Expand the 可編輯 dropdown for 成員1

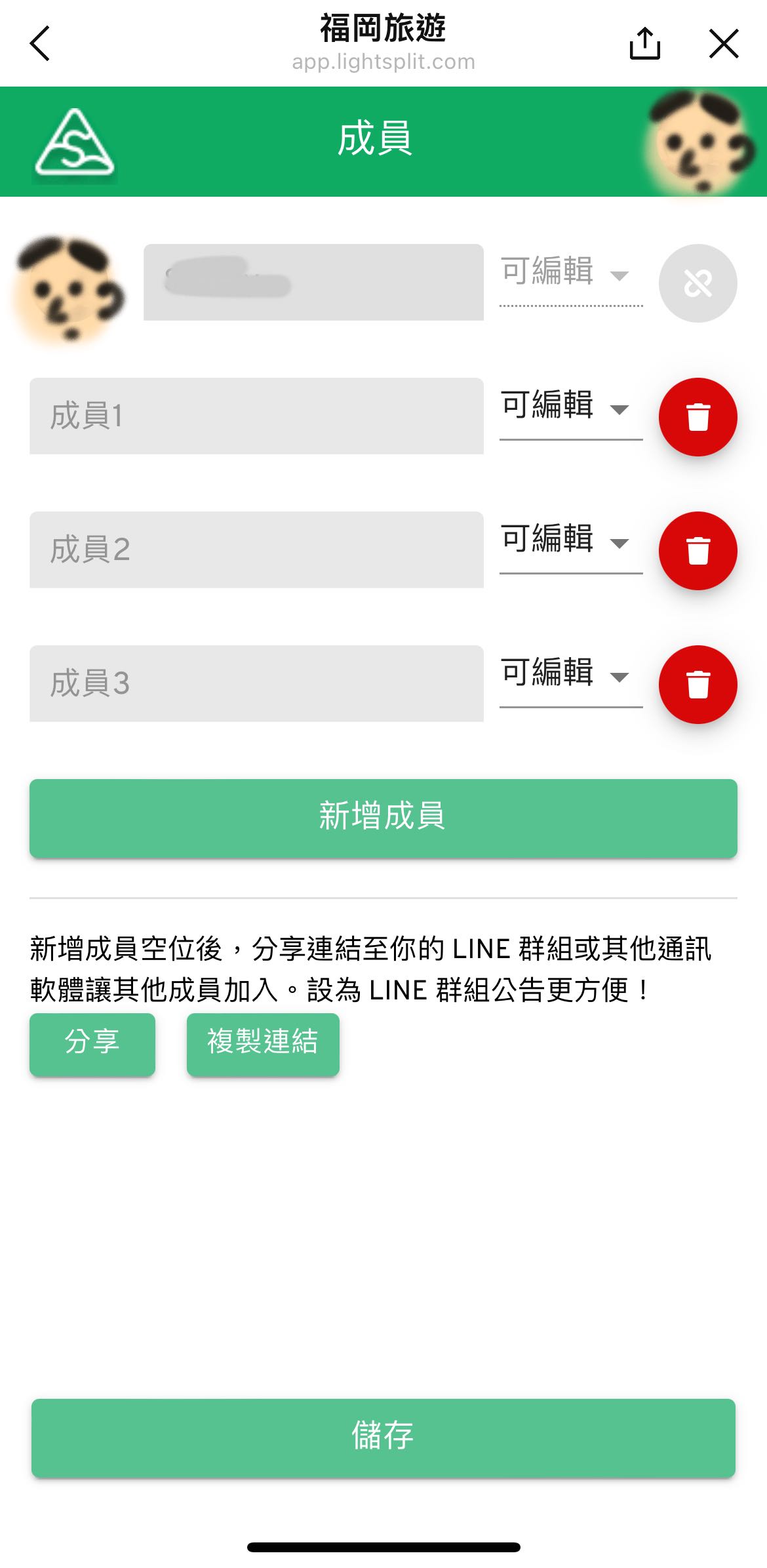570,407
